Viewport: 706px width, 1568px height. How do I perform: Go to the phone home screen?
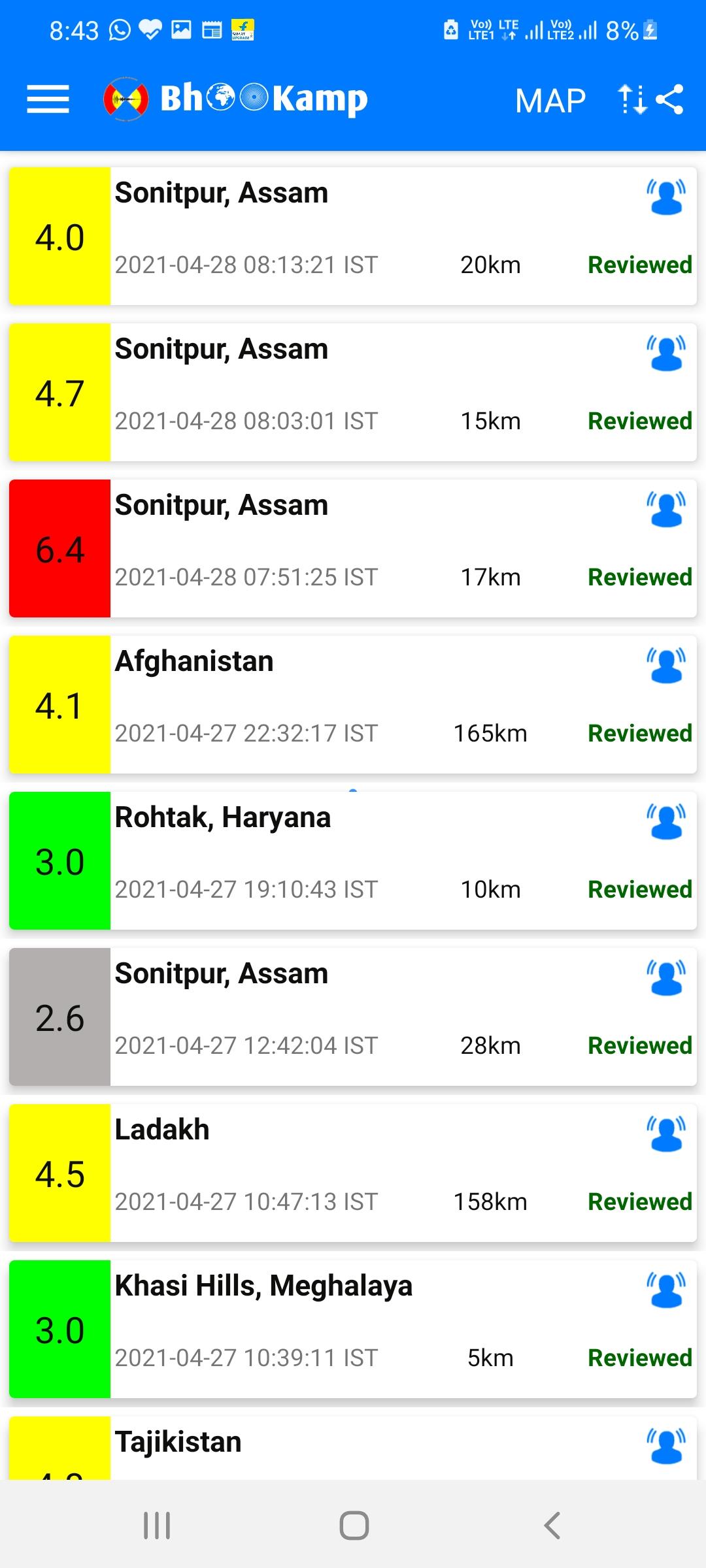pos(354,1526)
